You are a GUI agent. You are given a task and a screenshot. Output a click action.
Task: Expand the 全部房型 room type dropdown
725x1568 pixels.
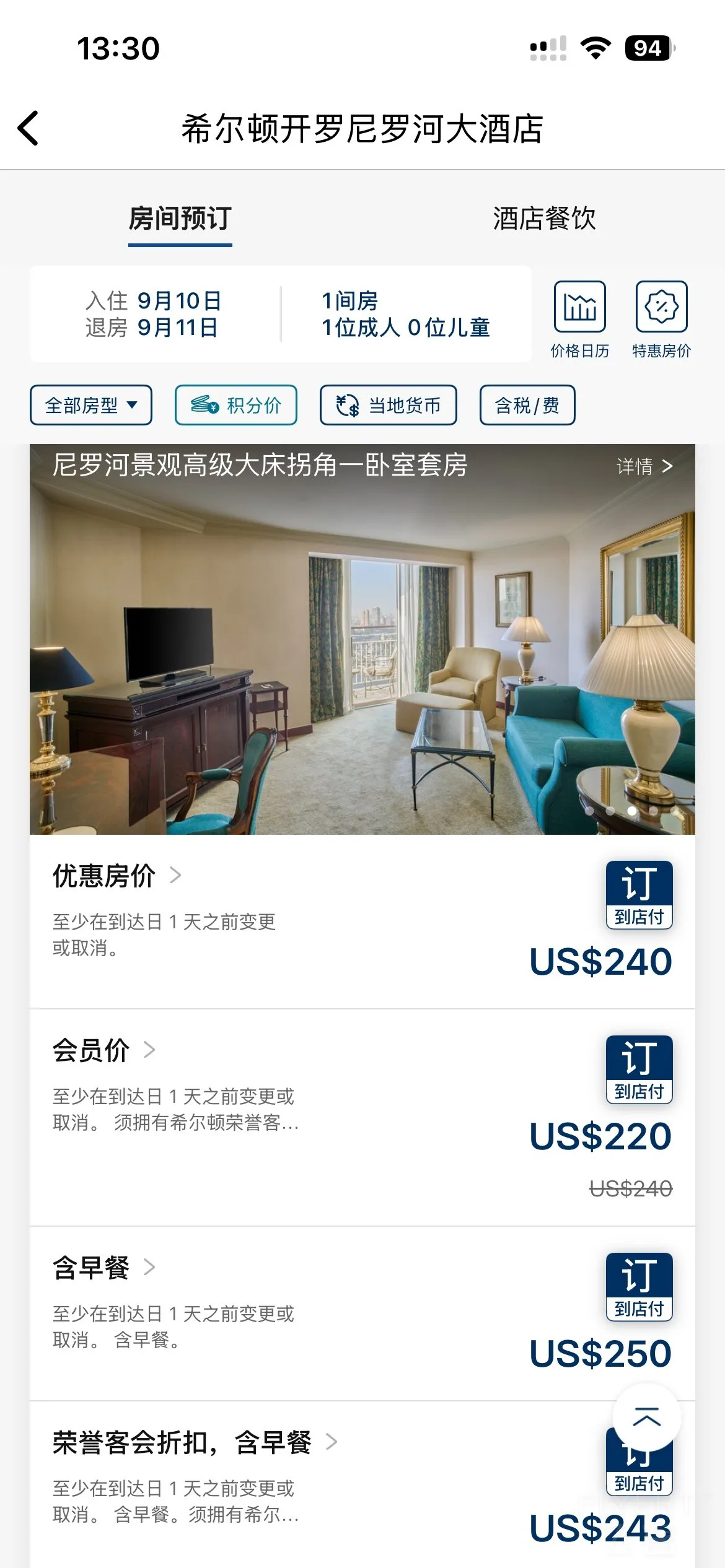pyautogui.click(x=91, y=405)
